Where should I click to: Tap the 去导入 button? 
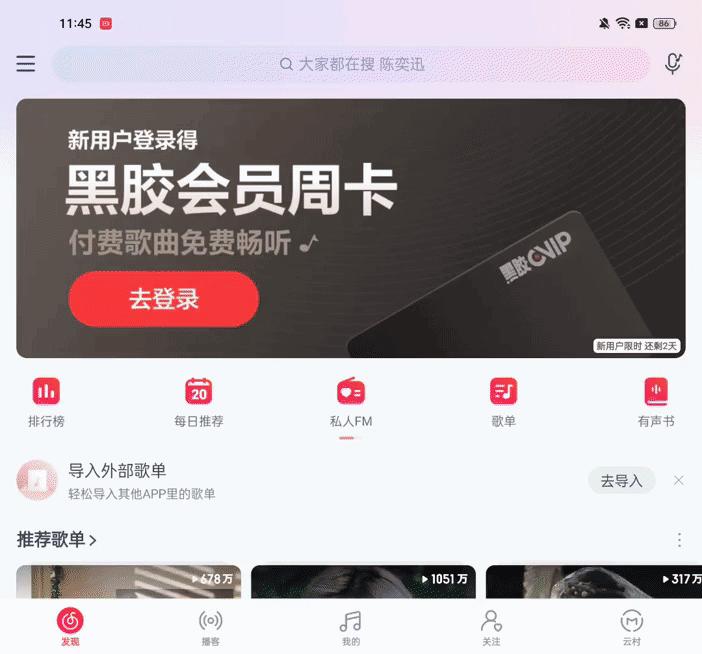pos(621,481)
